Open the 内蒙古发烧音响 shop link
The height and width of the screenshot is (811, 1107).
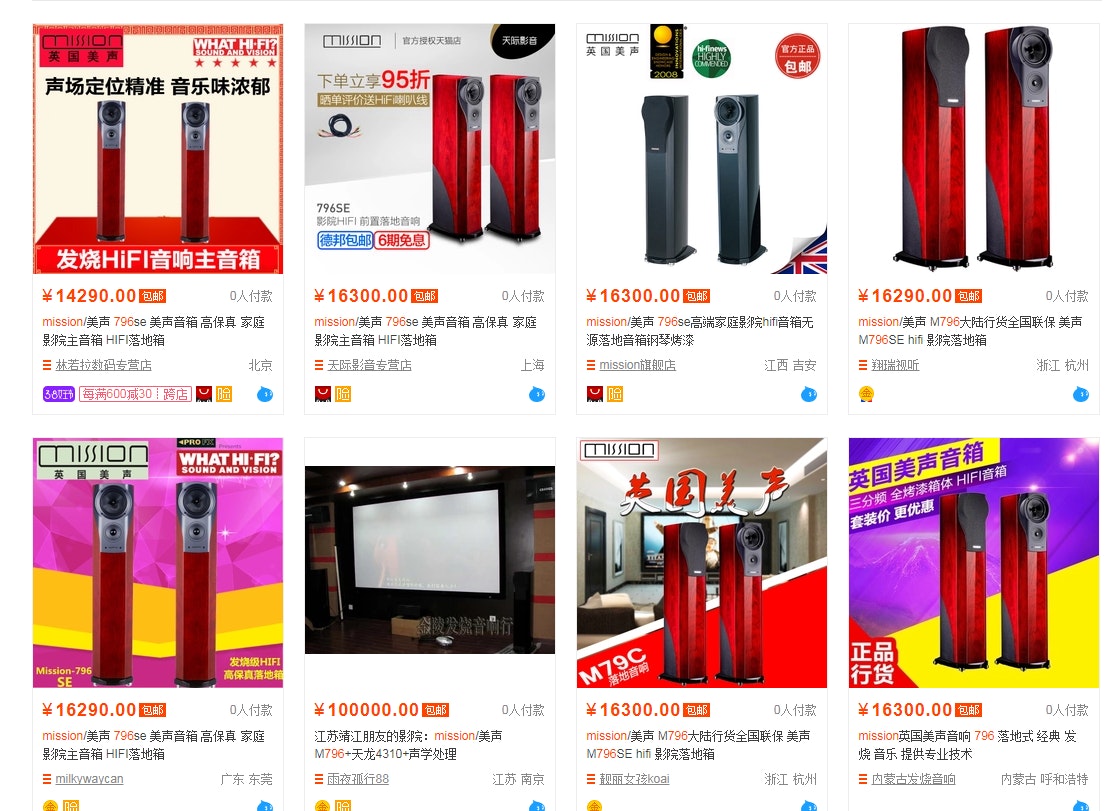coord(913,780)
